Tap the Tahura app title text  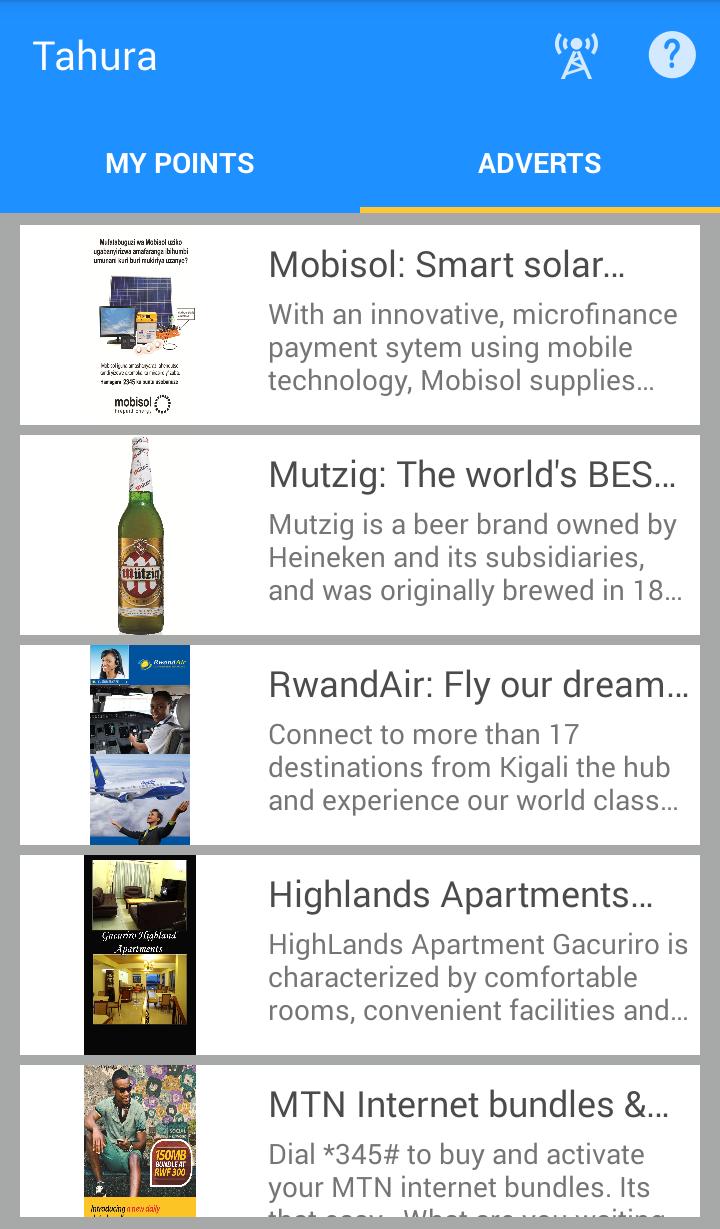[94, 57]
